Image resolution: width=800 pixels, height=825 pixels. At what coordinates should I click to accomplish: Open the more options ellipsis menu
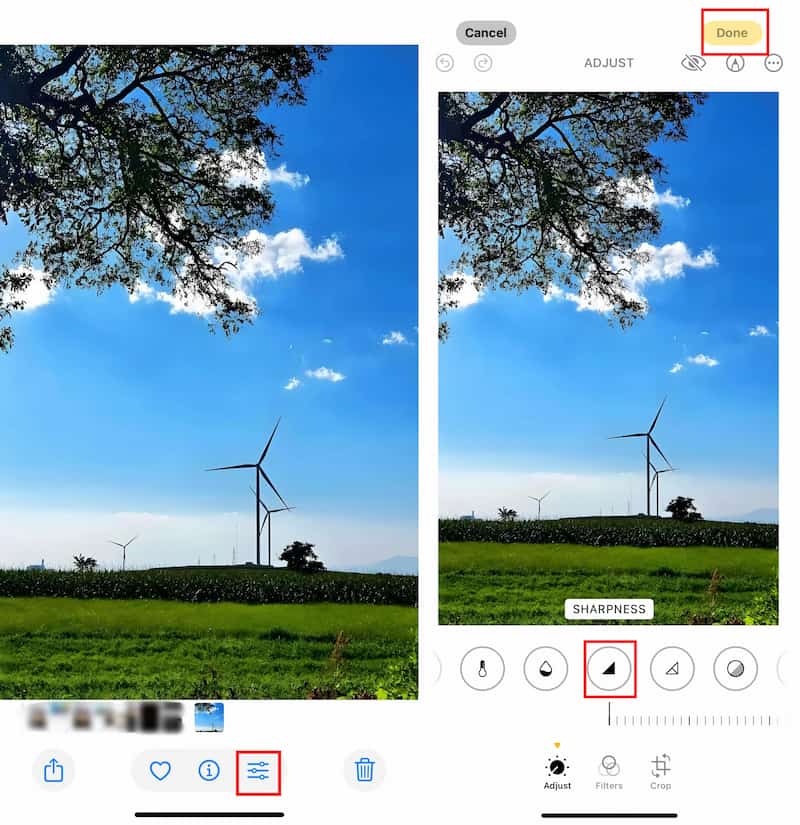pyautogui.click(x=773, y=63)
